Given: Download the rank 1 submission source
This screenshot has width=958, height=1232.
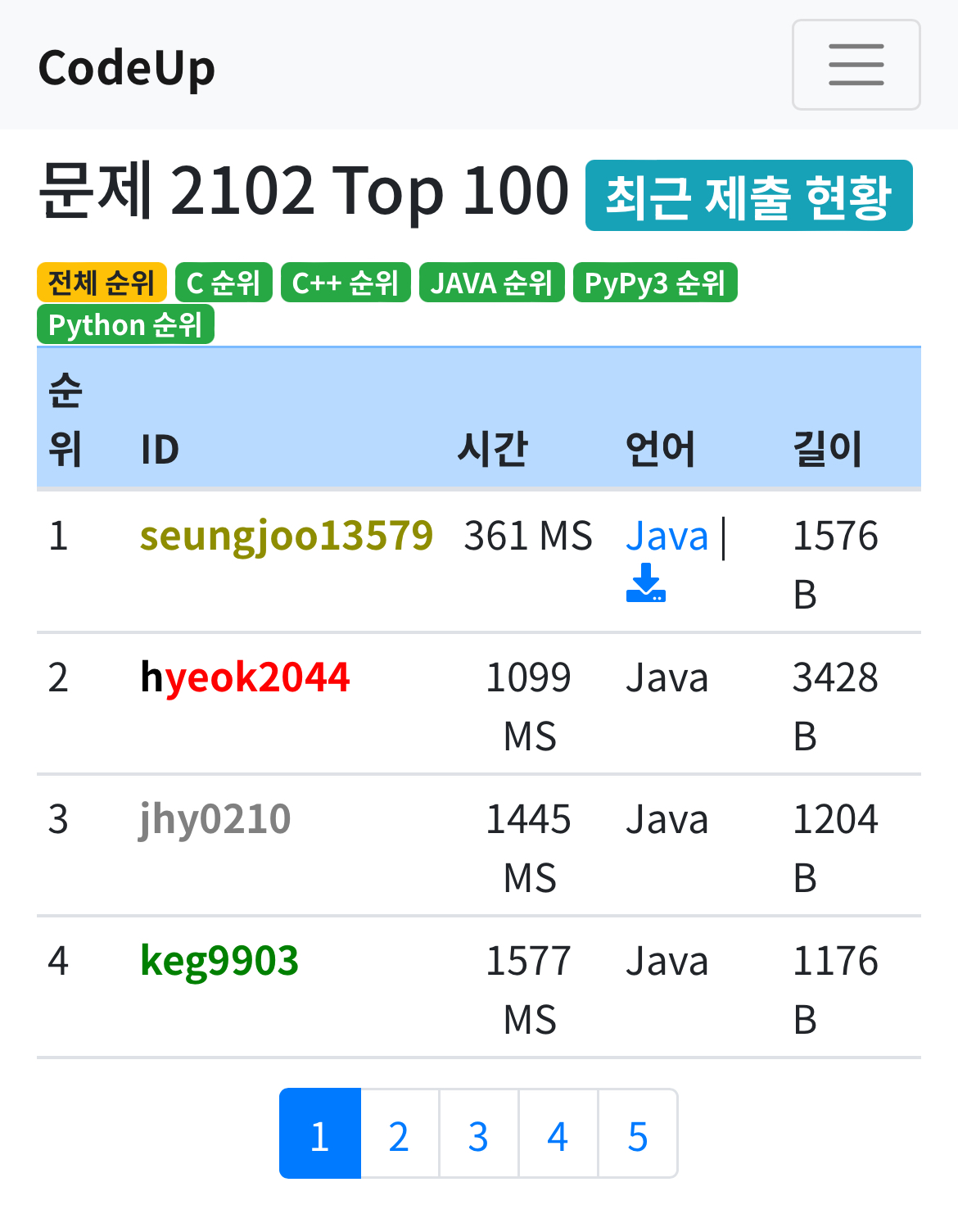Looking at the screenshot, I should (646, 583).
